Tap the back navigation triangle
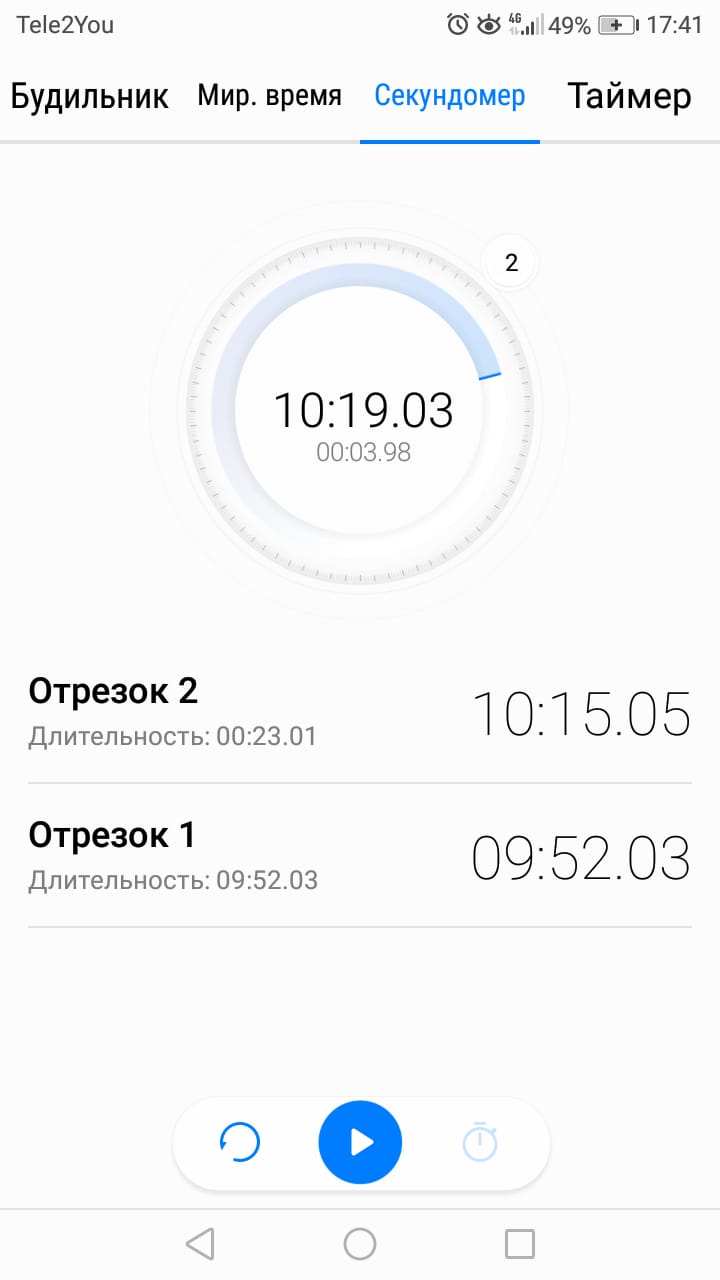720x1280 pixels. pos(200,1243)
